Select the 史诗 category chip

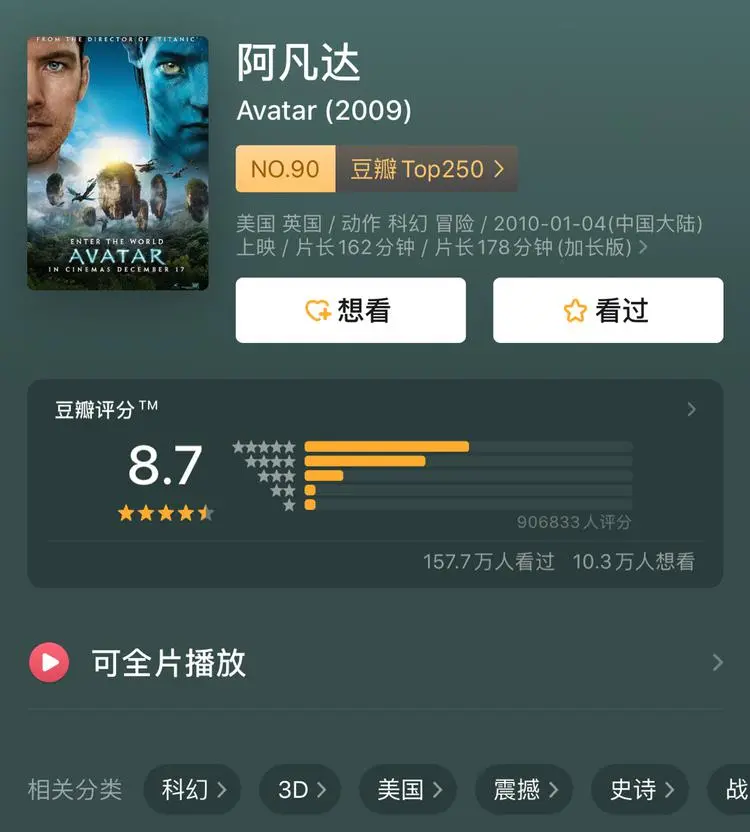coord(640,789)
